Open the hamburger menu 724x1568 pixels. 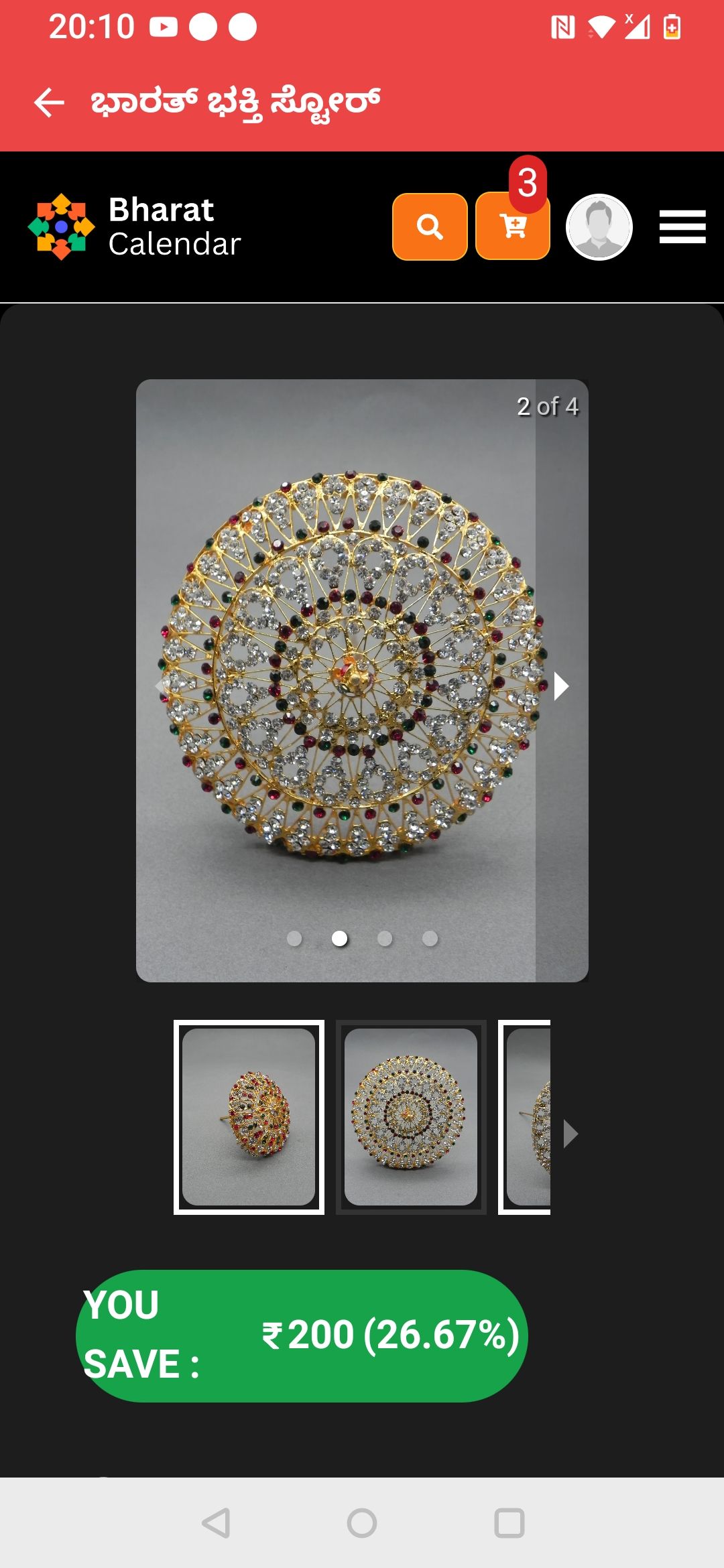click(x=682, y=226)
